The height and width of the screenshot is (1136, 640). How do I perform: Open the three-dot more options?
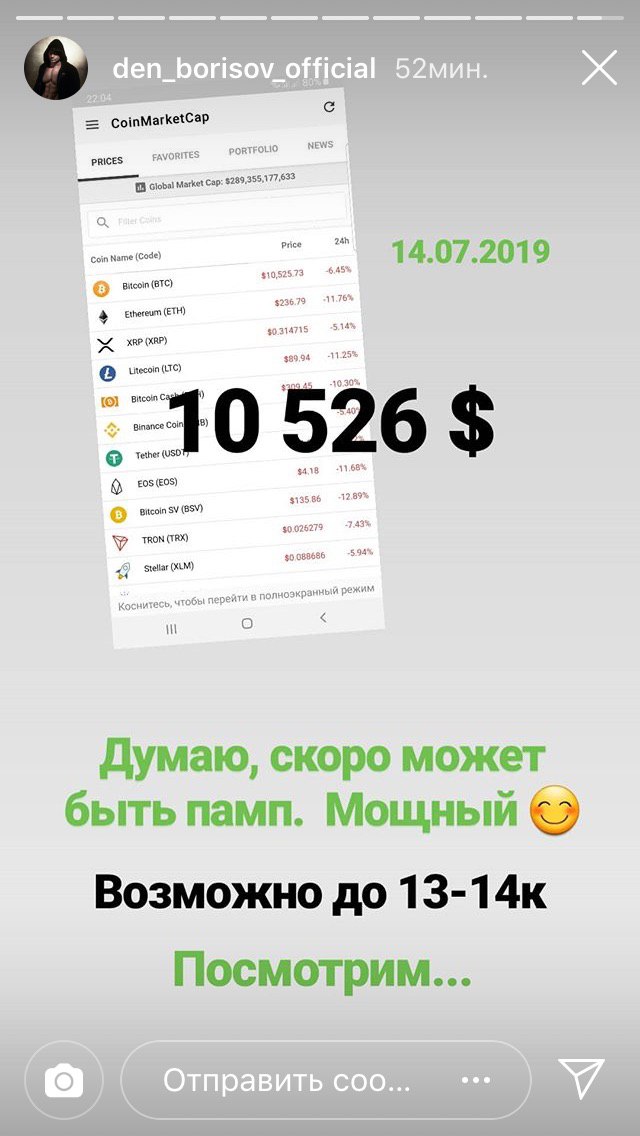(x=475, y=1080)
